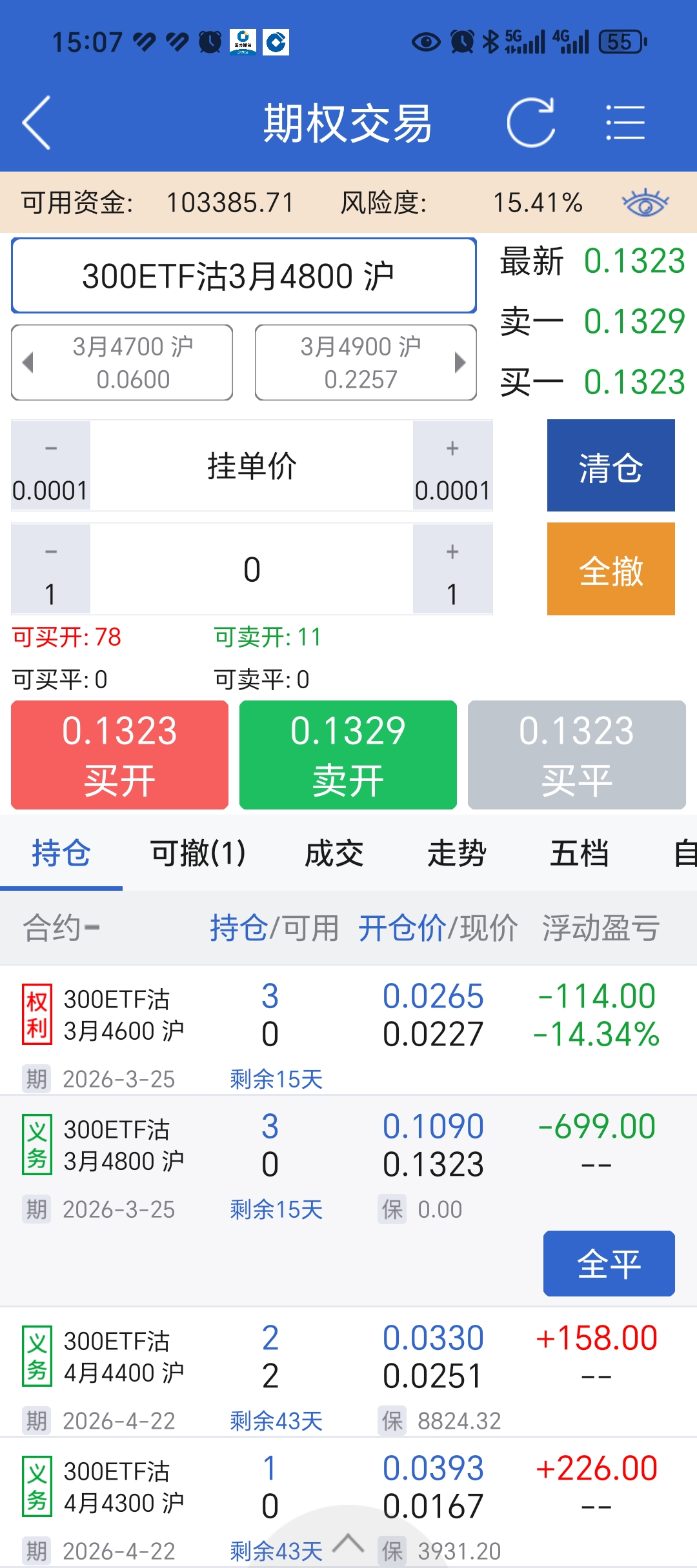Refresh the trading data
The height and width of the screenshot is (1568, 697).
530,123
